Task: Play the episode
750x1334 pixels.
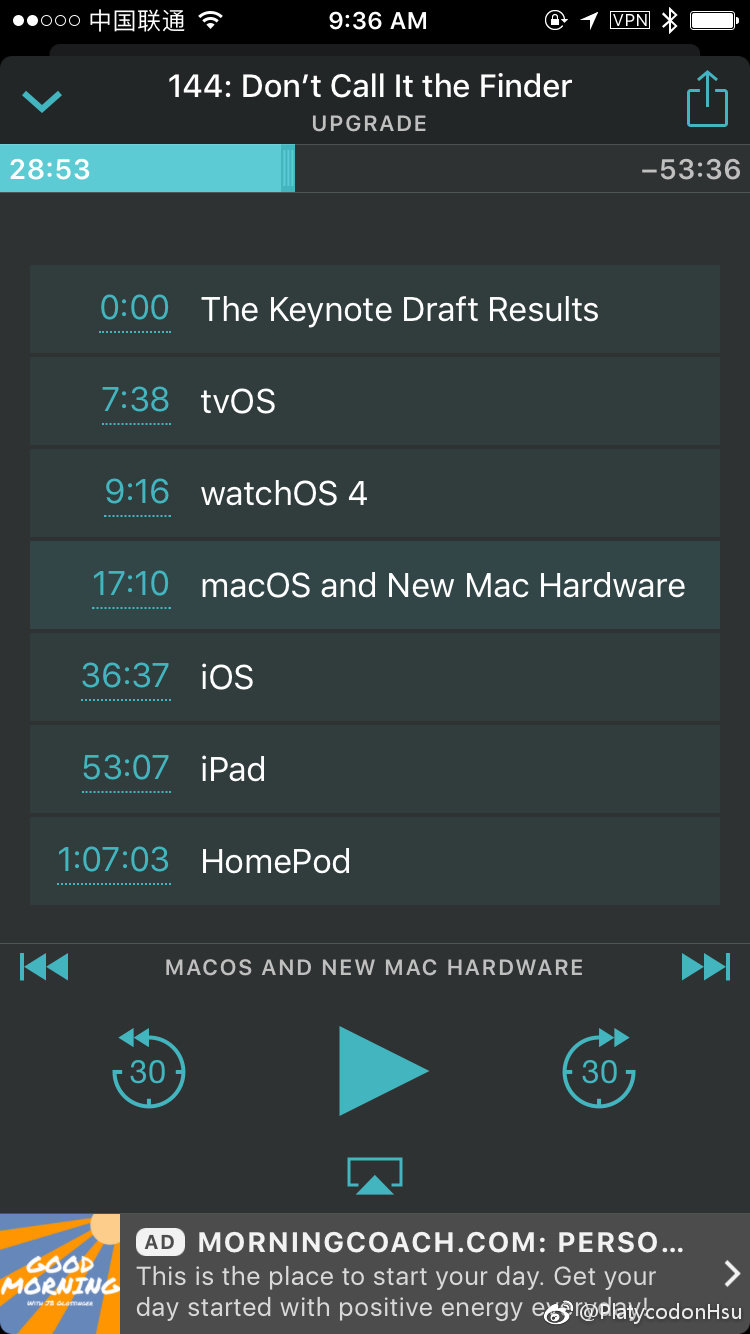Action: point(381,1070)
